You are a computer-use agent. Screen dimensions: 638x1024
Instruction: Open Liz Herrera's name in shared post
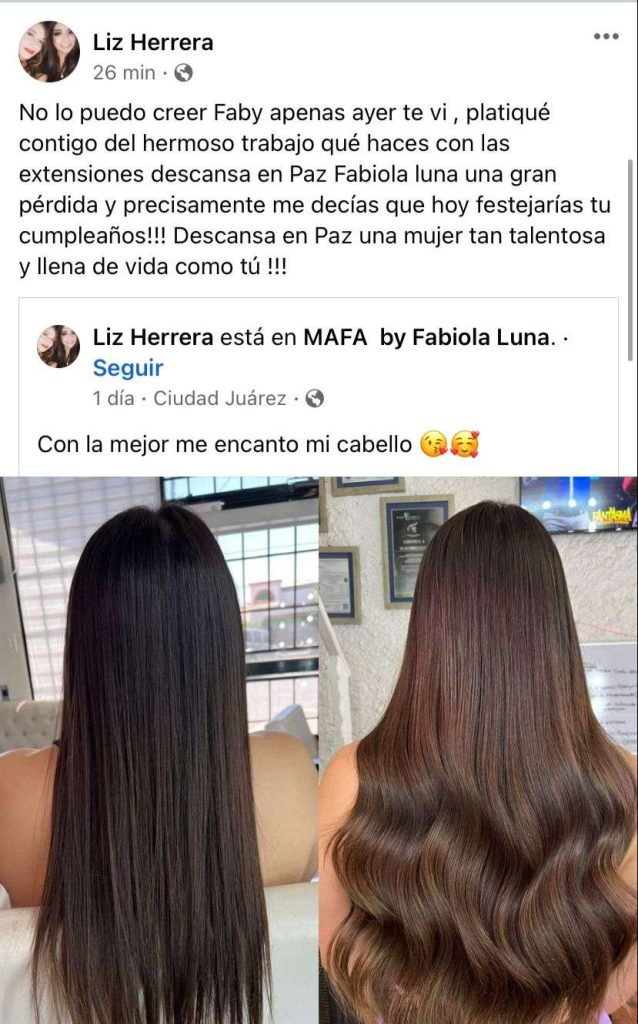click(152, 338)
